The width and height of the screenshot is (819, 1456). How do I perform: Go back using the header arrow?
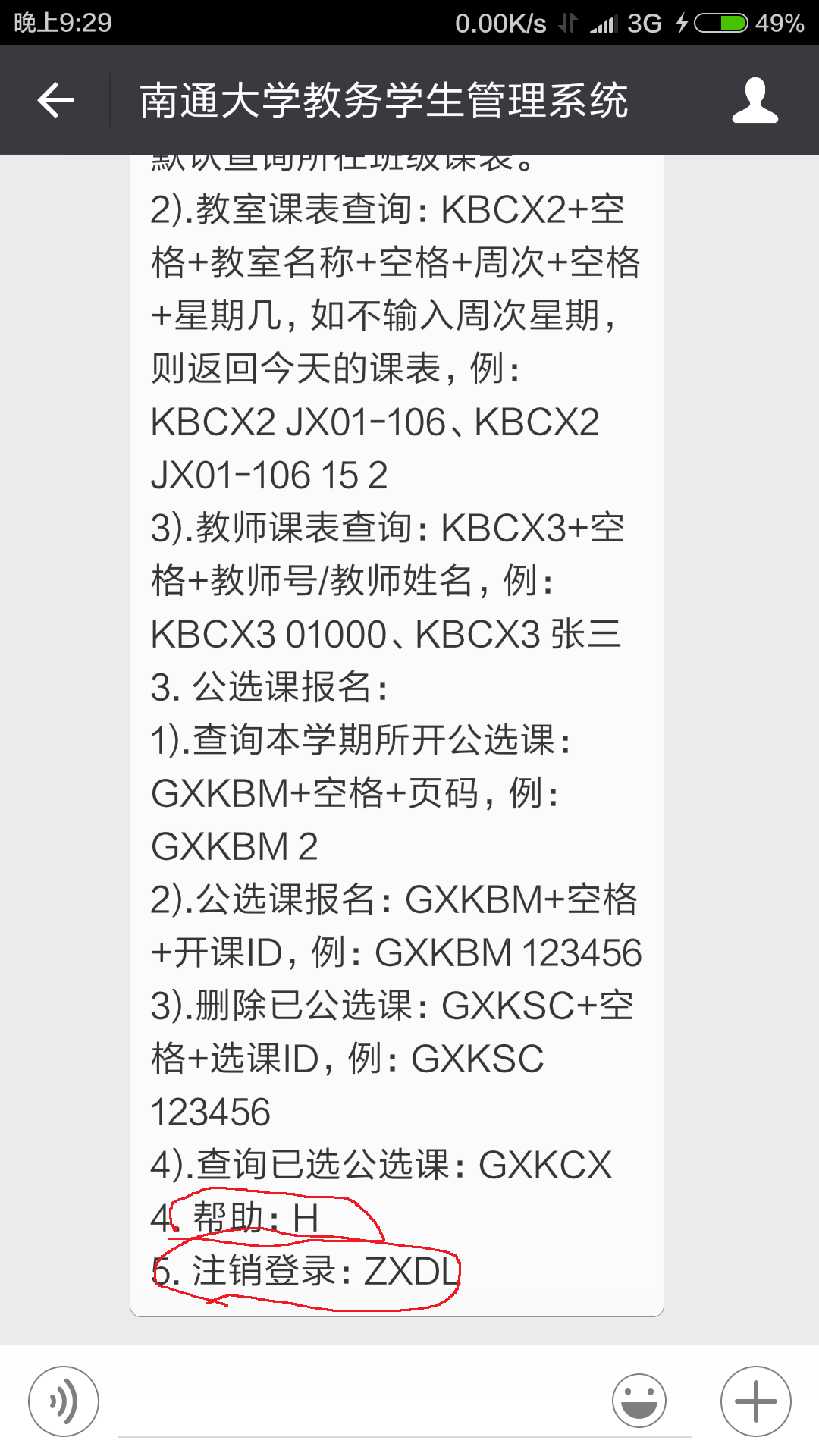click(x=55, y=100)
